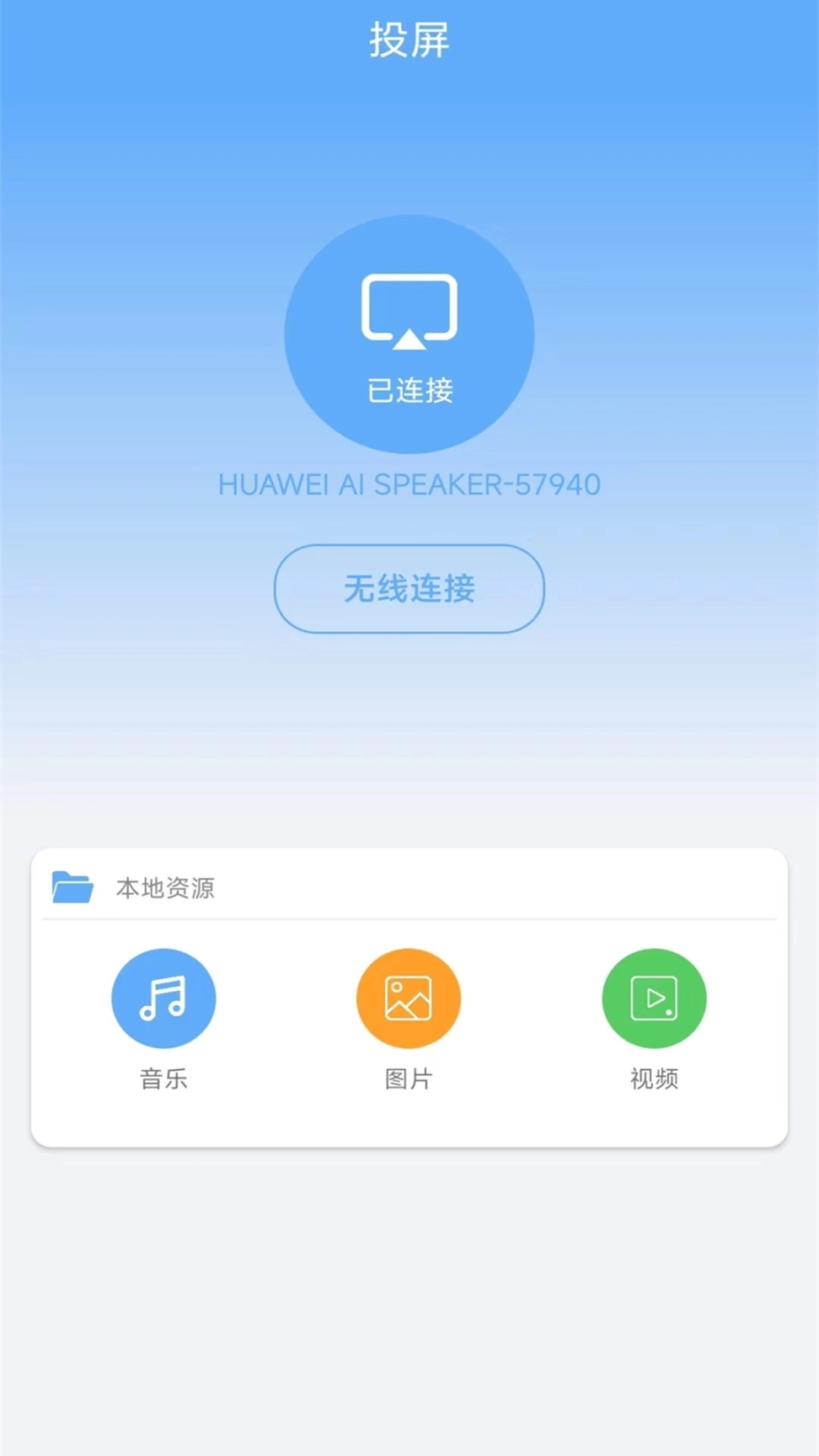Tap the screen mirroring cast icon

(x=409, y=312)
